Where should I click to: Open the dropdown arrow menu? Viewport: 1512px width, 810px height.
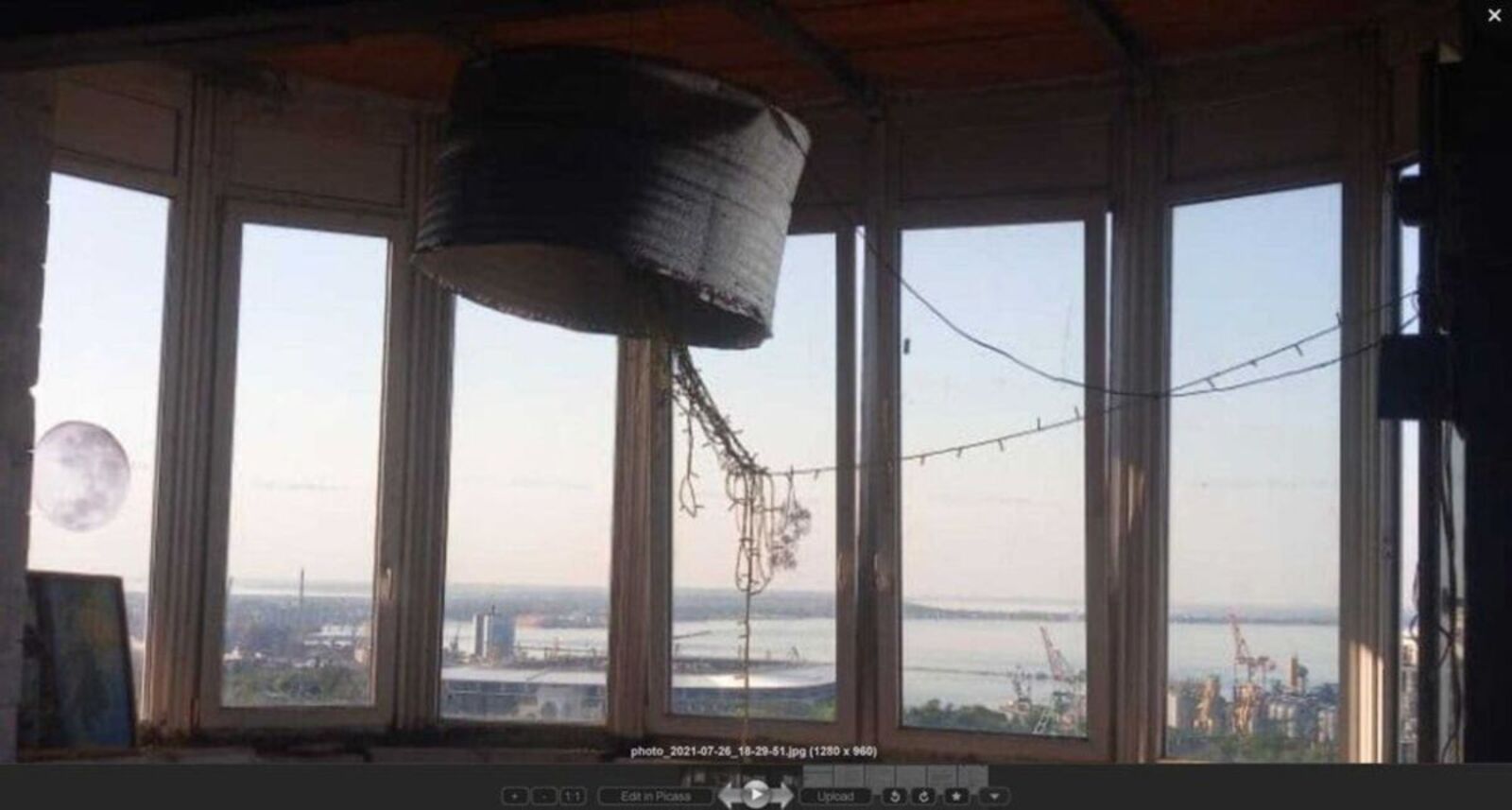point(994,797)
